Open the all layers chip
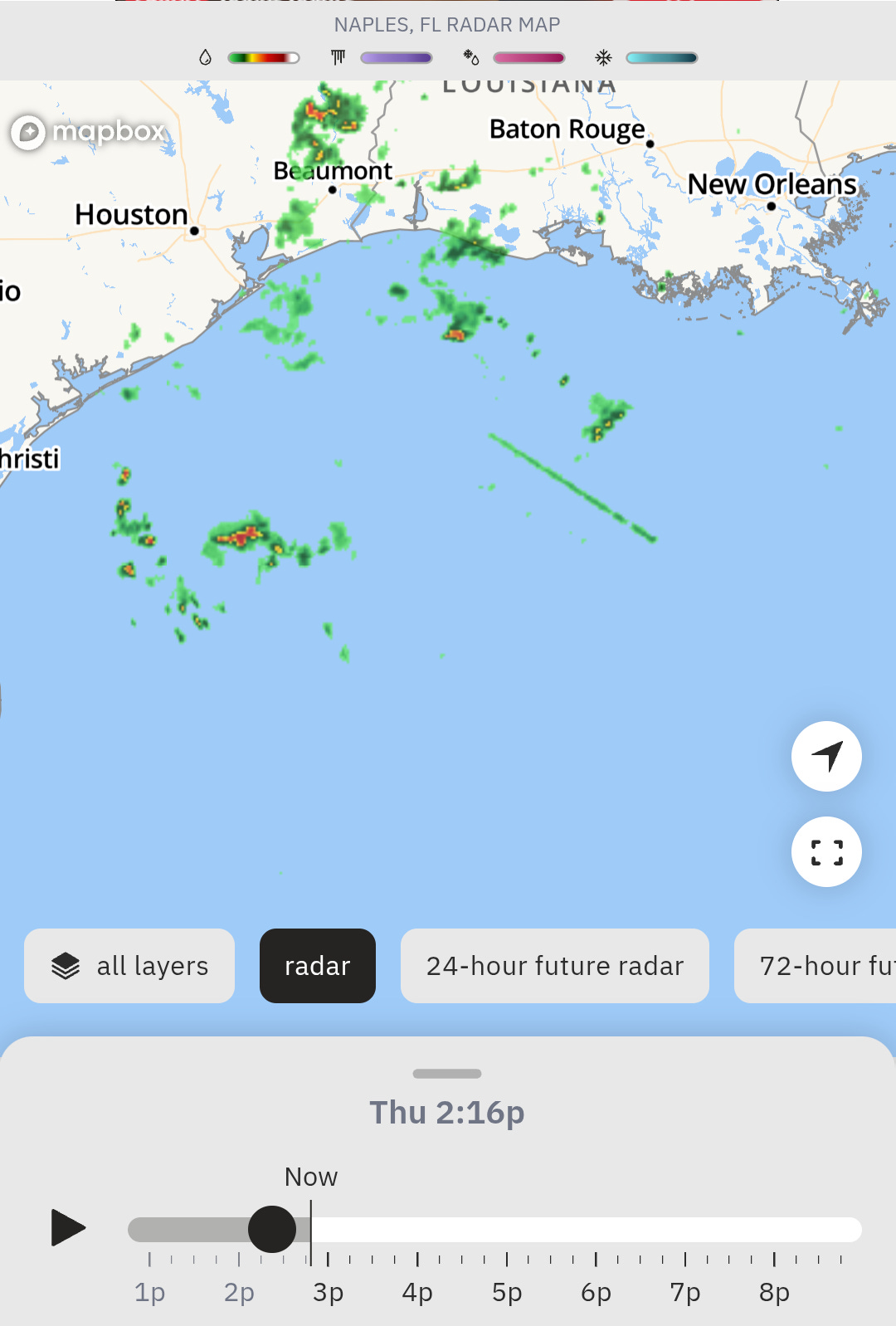 click(129, 966)
